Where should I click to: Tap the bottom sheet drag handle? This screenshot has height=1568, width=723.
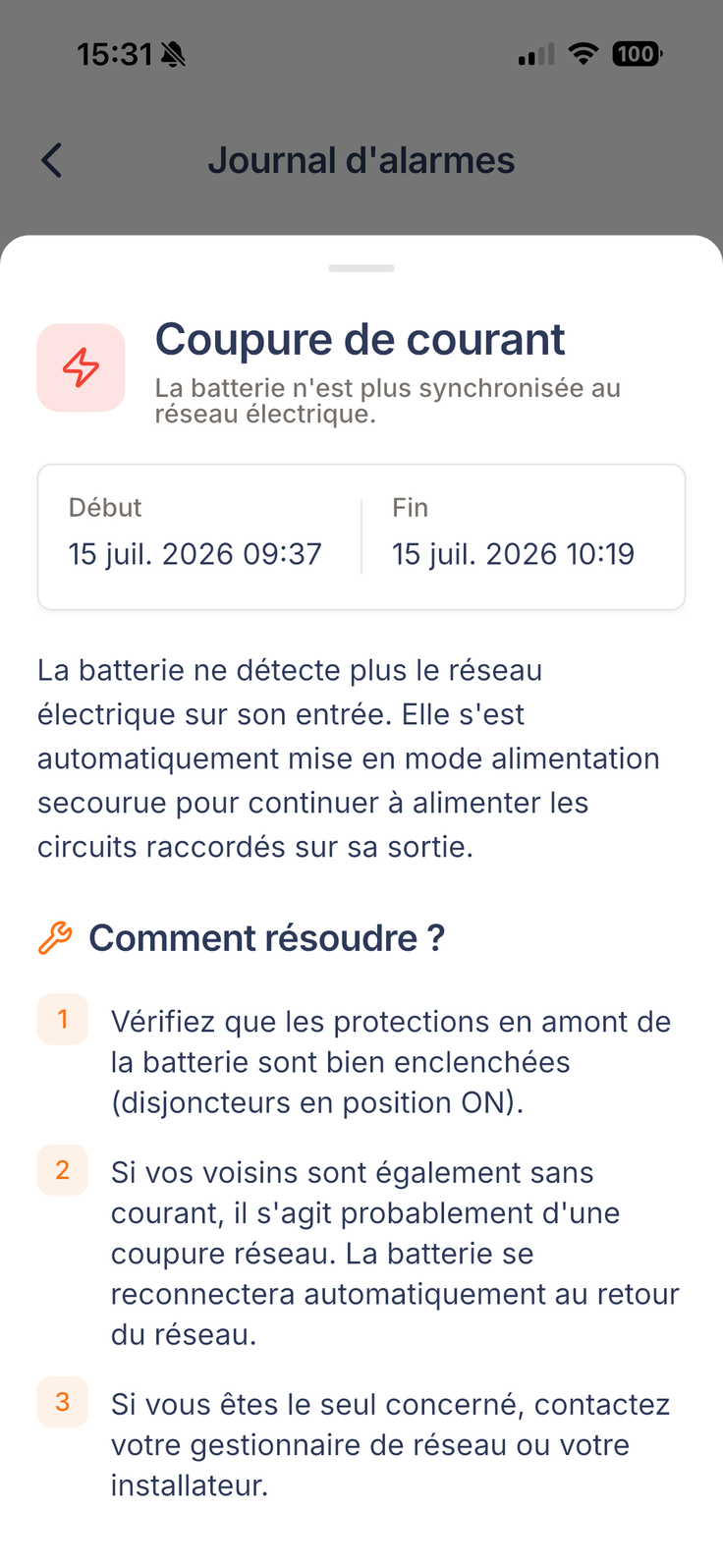[361, 268]
